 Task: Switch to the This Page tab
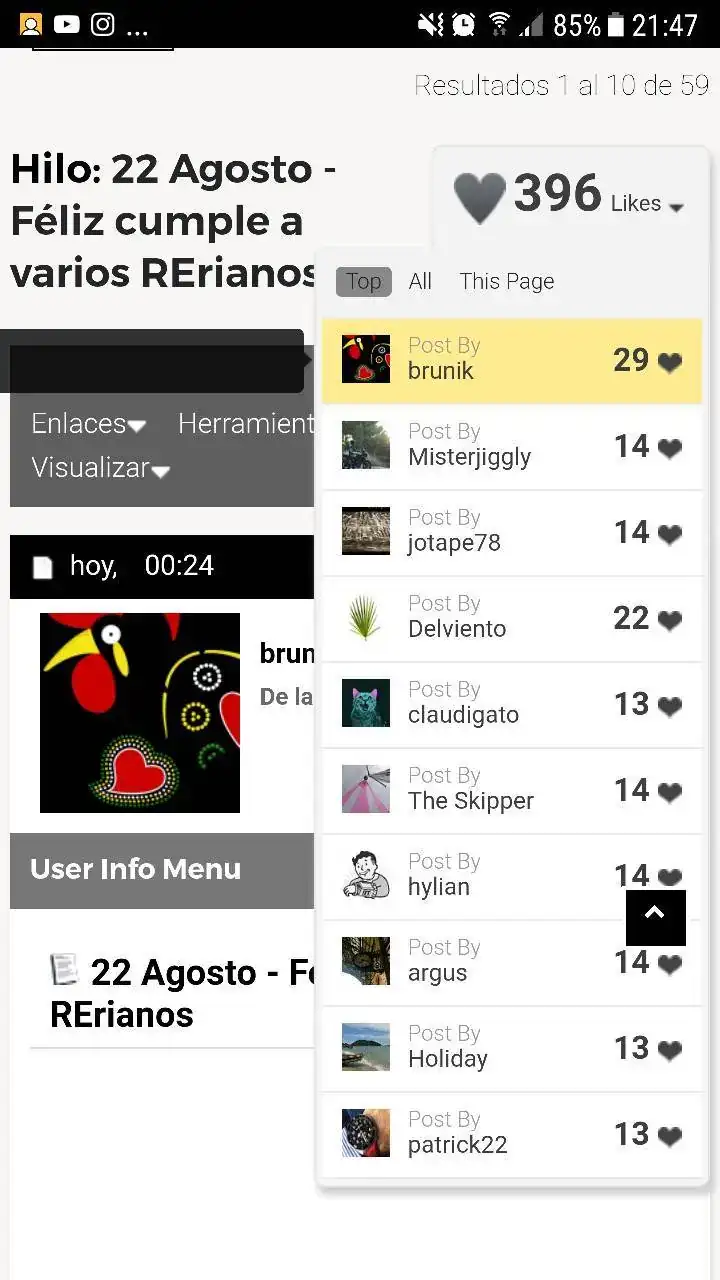coord(506,282)
